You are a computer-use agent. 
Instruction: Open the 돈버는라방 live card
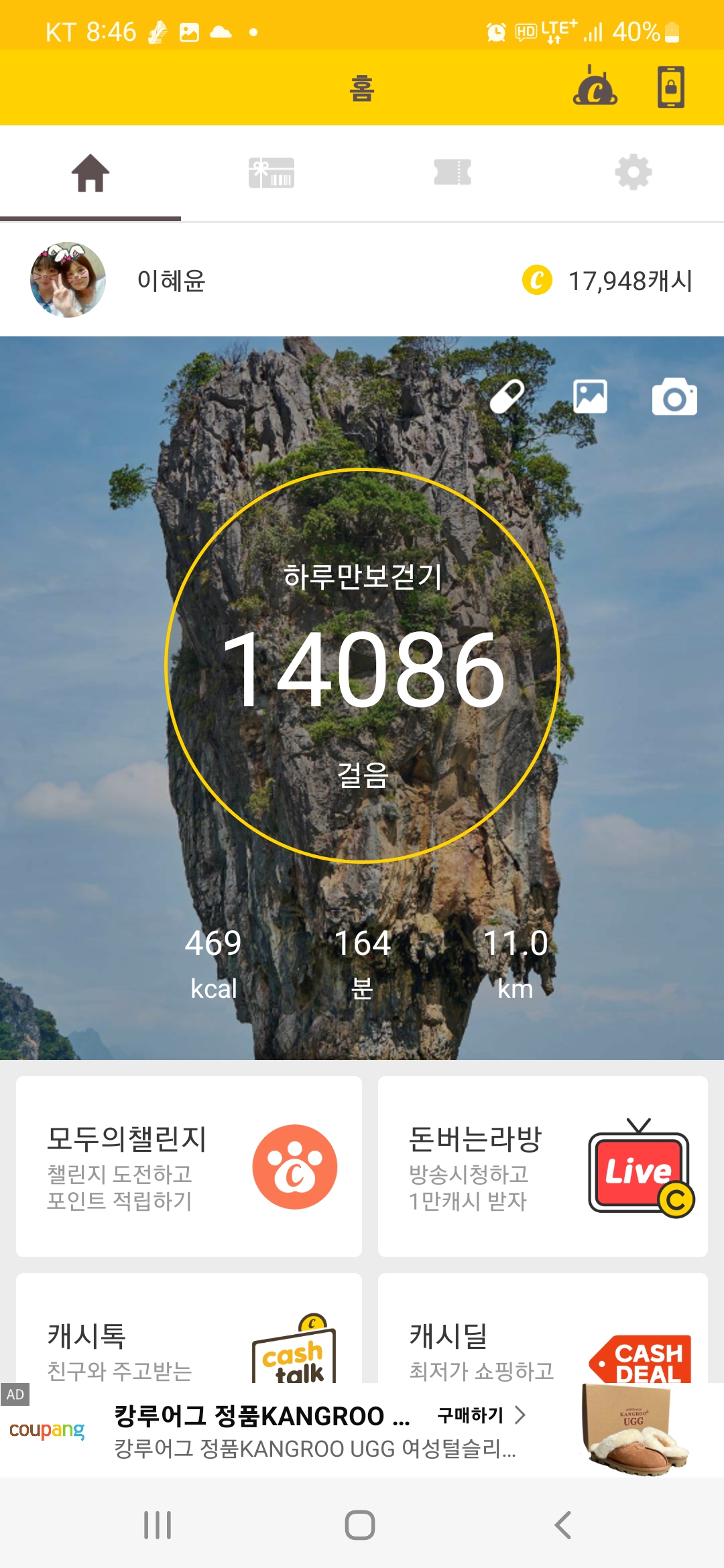(x=543, y=1166)
